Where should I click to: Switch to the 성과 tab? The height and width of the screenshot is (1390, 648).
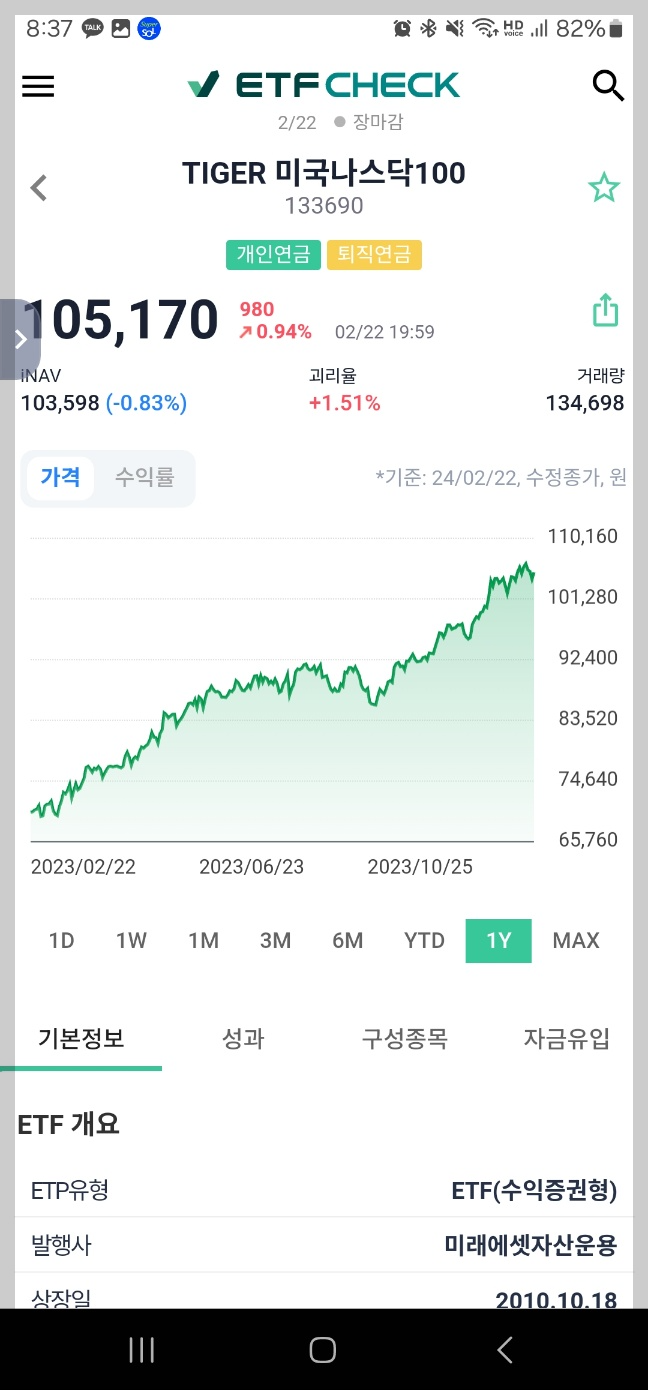click(x=243, y=1038)
